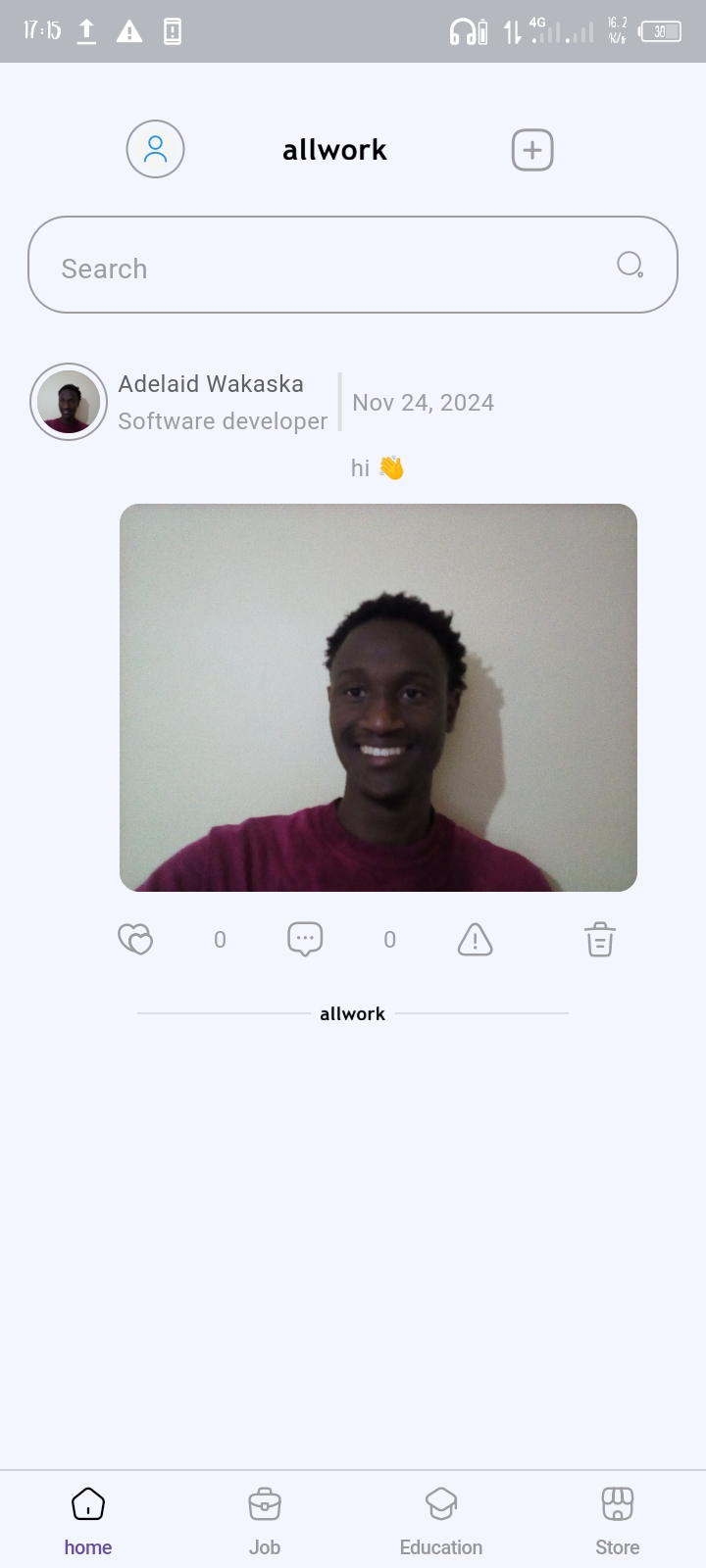This screenshot has height=1568, width=706.
Task: Report the post via the warning triangle icon
Action: click(475, 938)
